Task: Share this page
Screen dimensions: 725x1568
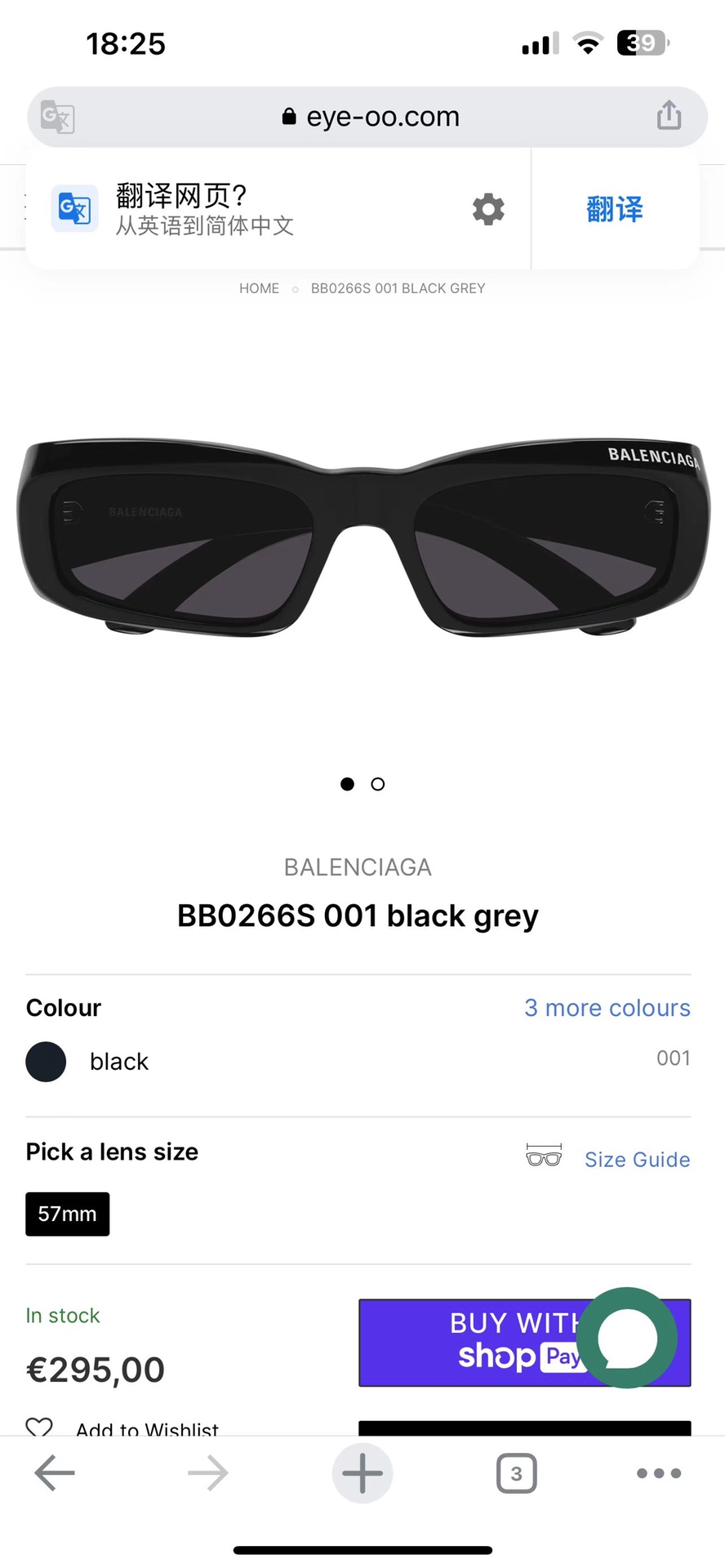Action: coord(669,115)
